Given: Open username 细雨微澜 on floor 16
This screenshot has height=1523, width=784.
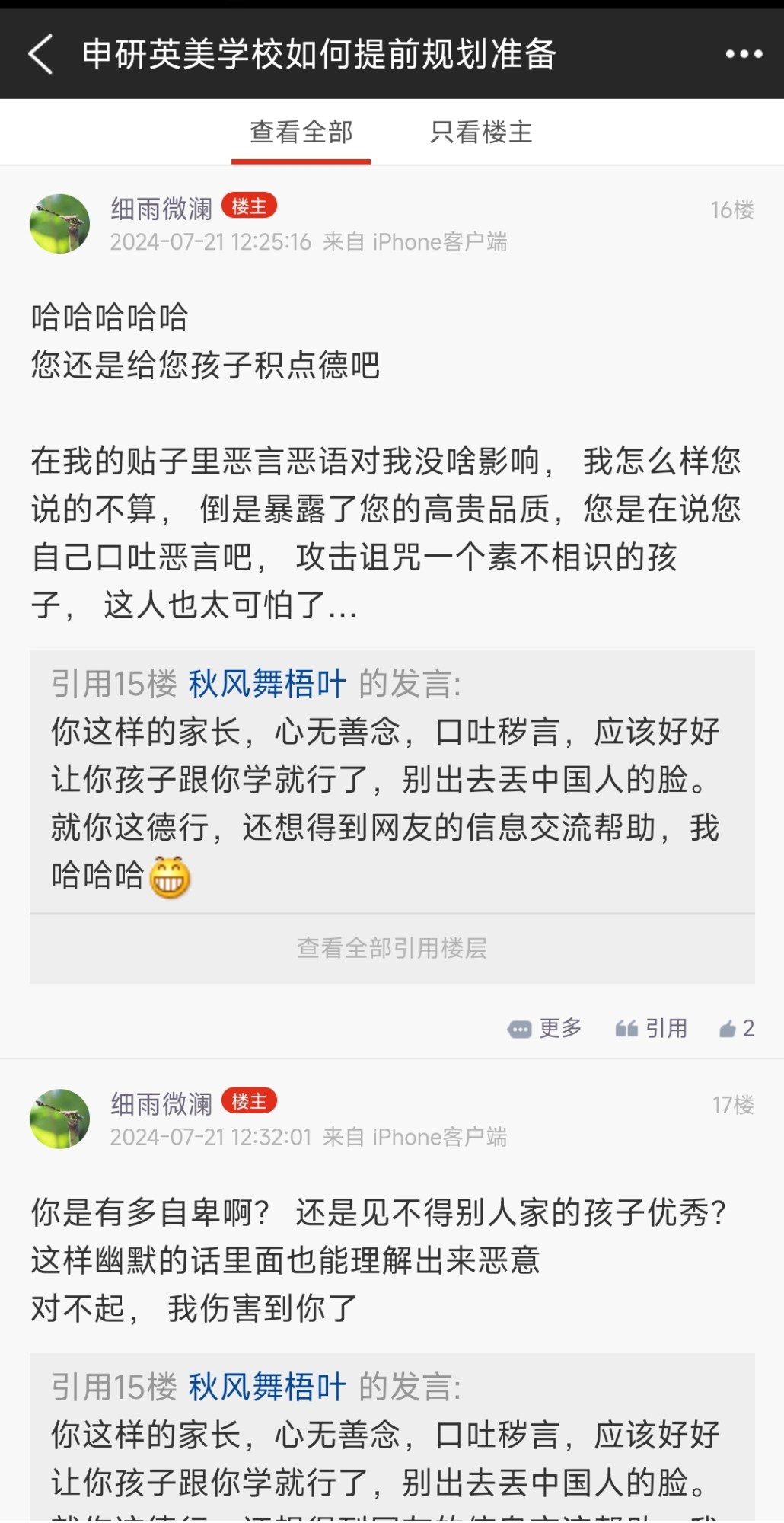Looking at the screenshot, I should [x=161, y=208].
